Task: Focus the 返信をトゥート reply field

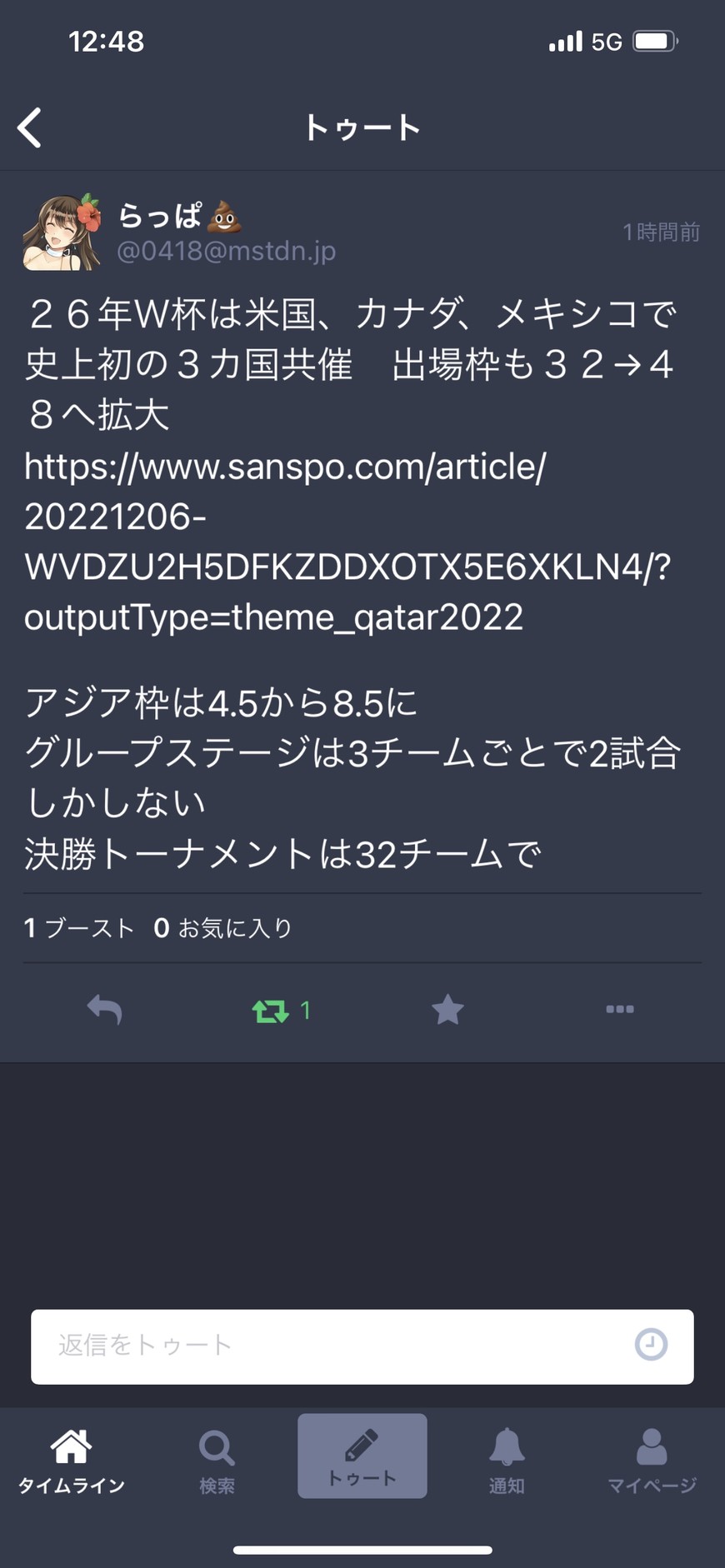Action: point(333,1346)
